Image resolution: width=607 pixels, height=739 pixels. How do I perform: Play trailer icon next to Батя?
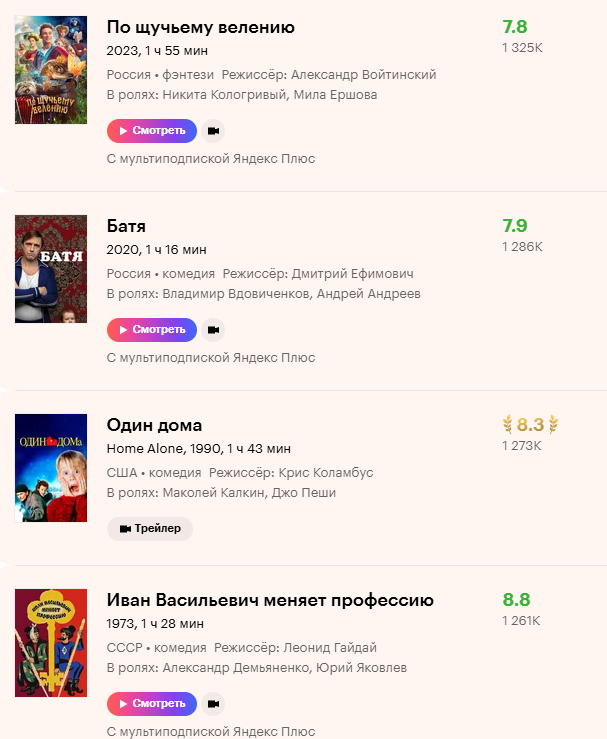213,329
